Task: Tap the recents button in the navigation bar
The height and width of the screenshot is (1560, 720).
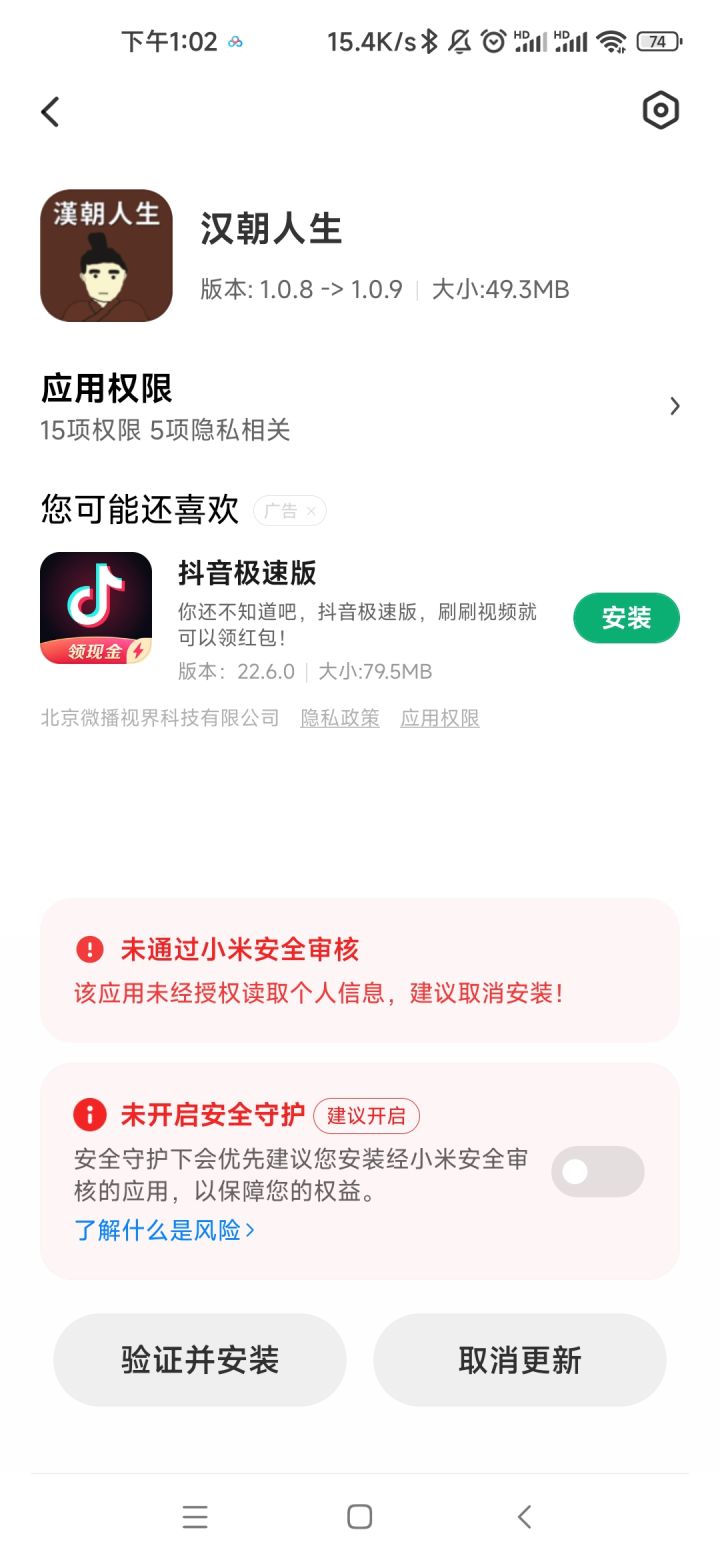Action: [x=194, y=1516]
